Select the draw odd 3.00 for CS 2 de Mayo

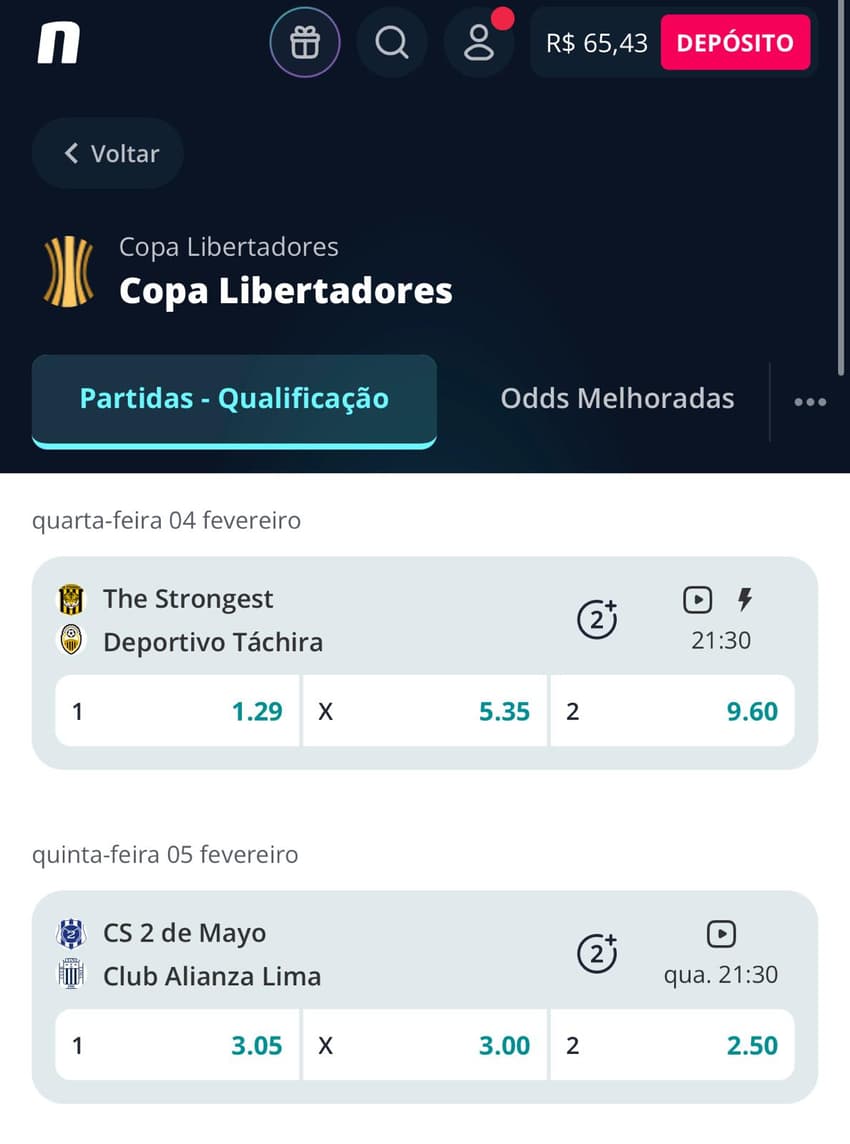coord(425,1045)
